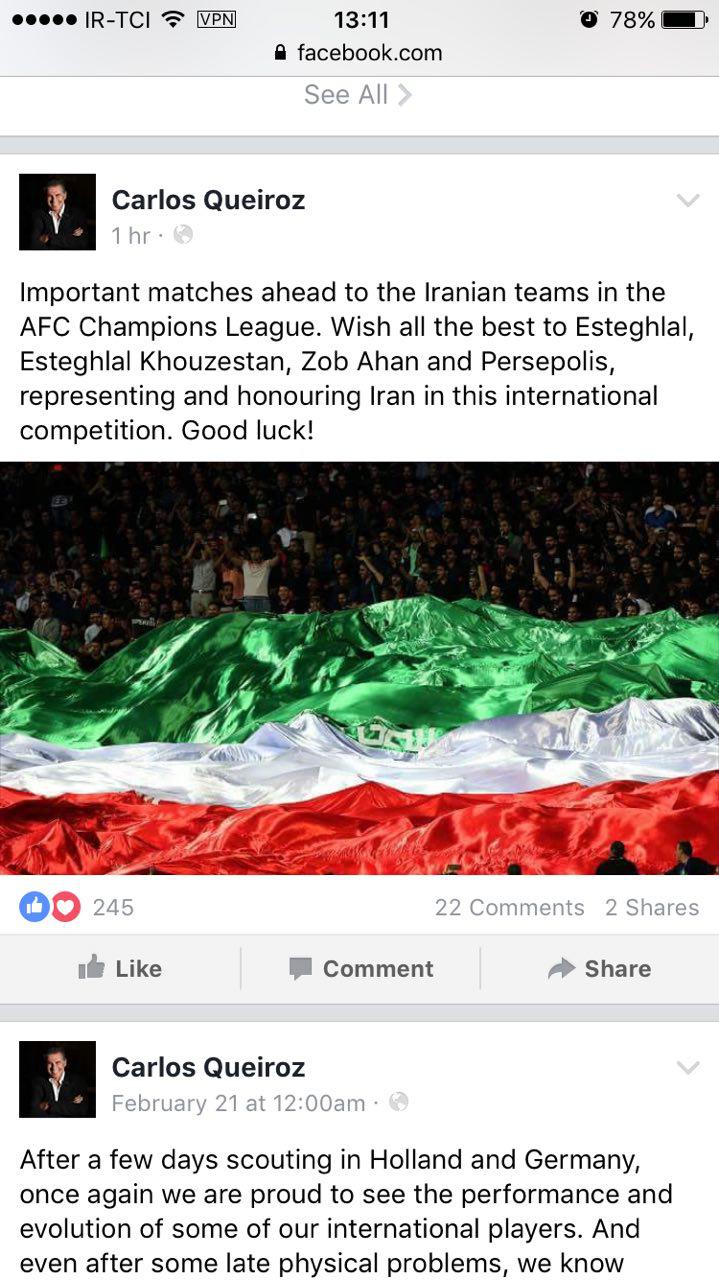The image size is (719, 1280).
Task: Open Carlos Queiroz's avatar on the 1 hr post
Action: [x=58, y=212]
